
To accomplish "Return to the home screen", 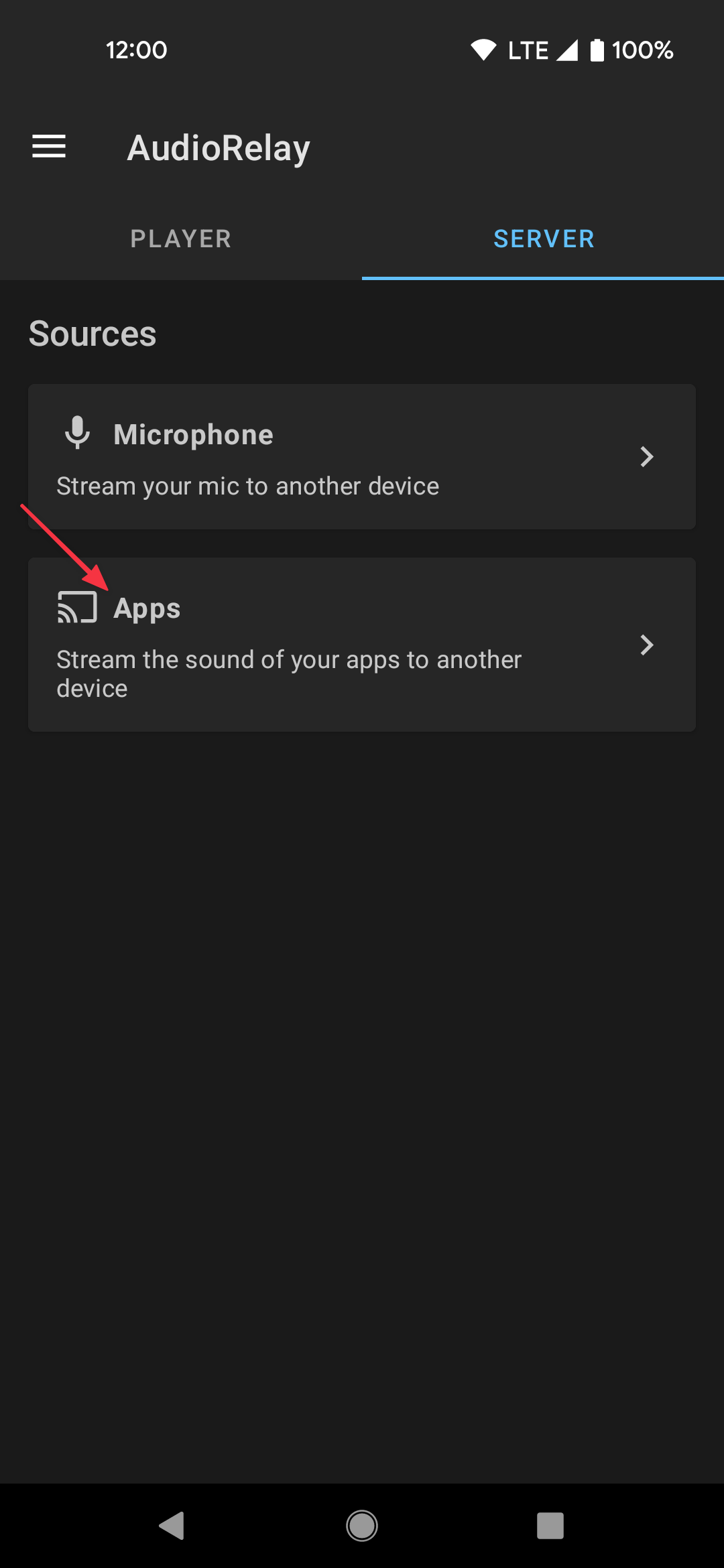I will click(x=362, y=1526).
